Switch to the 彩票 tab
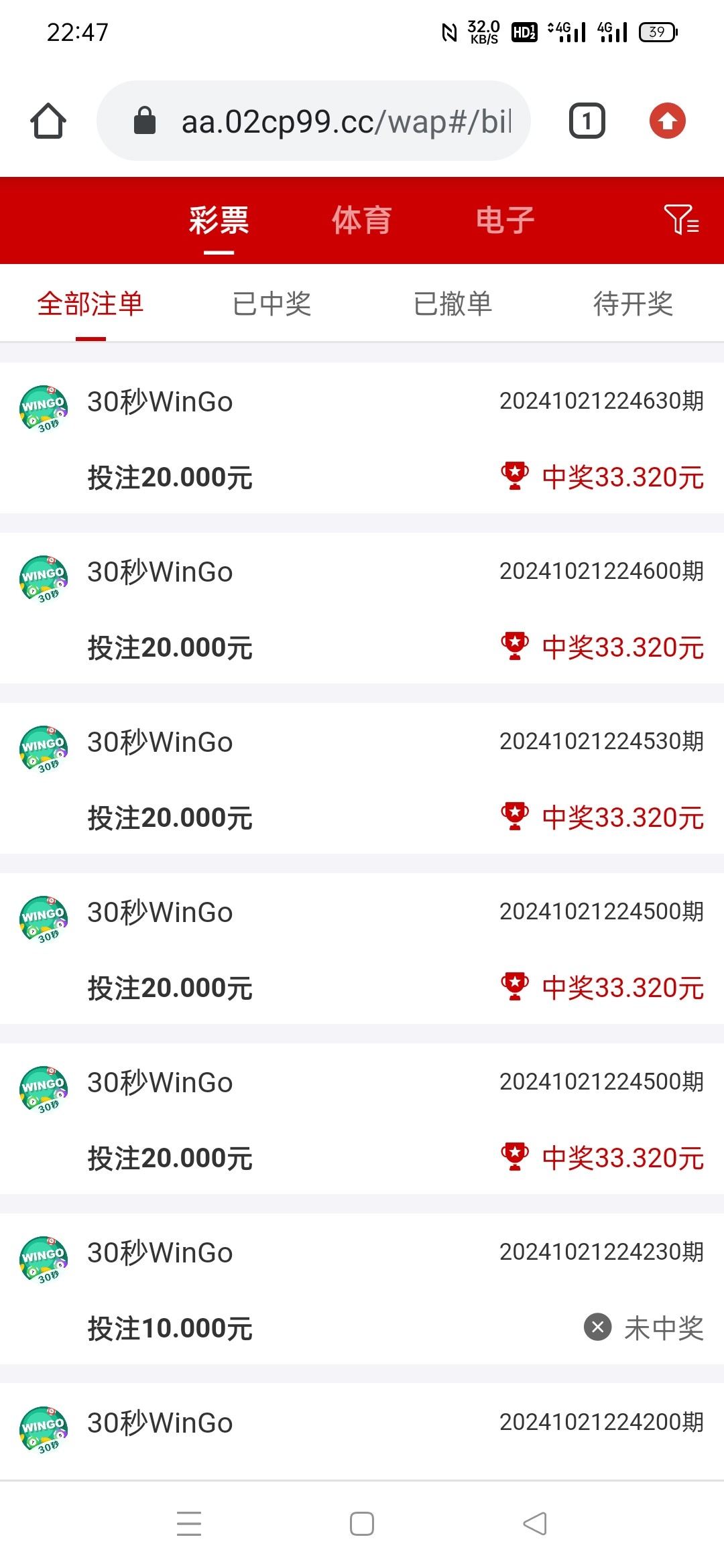The height and width of the screenshot is (1568, 724). 219,220
